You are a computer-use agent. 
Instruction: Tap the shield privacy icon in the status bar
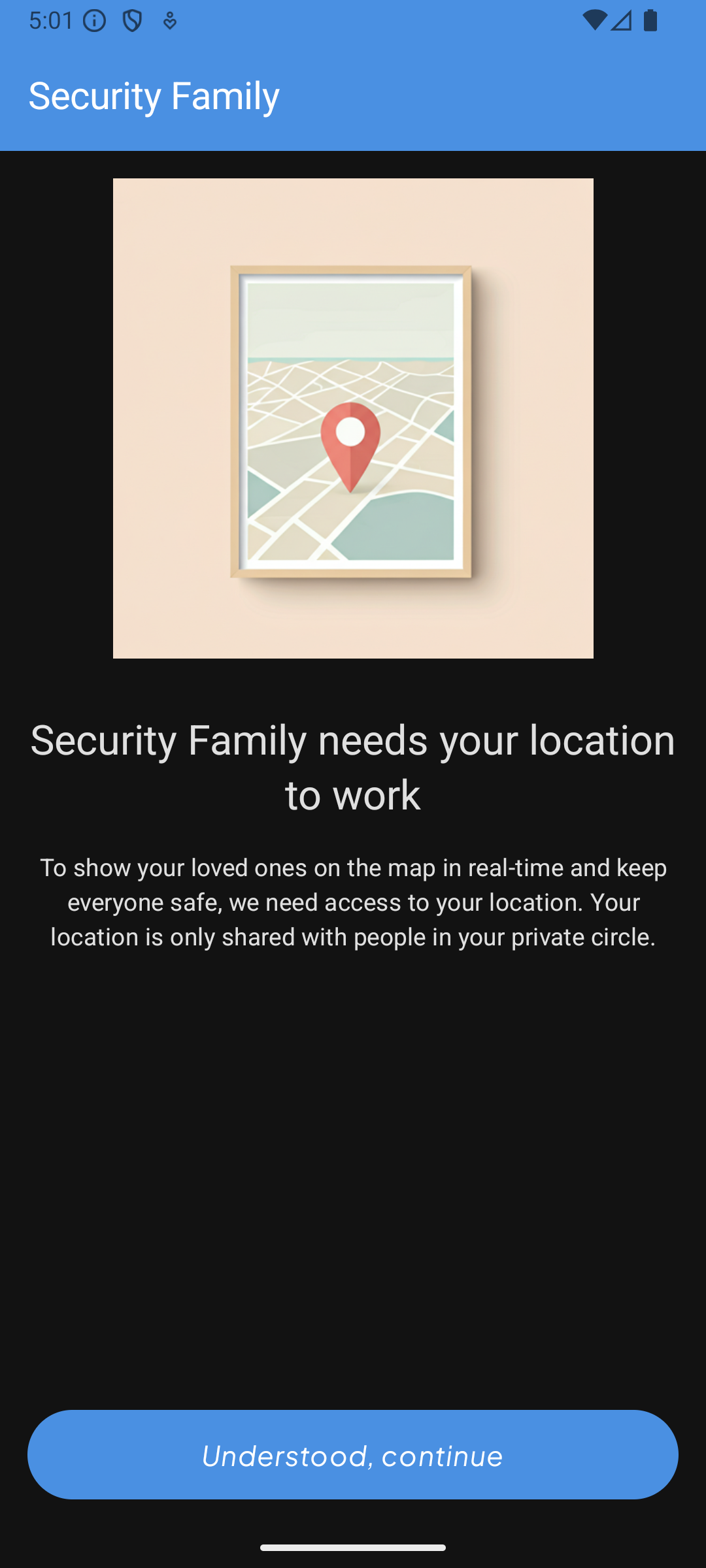point(133,20)
